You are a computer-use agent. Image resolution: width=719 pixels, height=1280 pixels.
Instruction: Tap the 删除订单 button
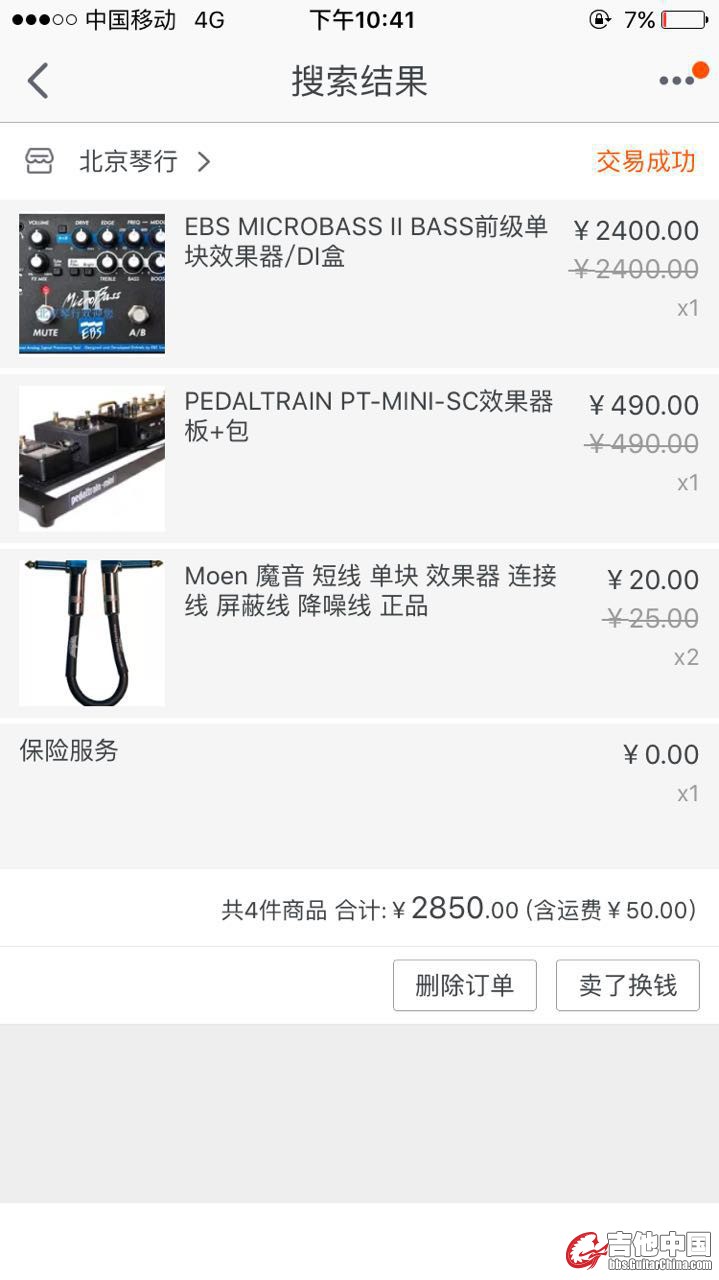pyautogui.click(x=464, y=986)
